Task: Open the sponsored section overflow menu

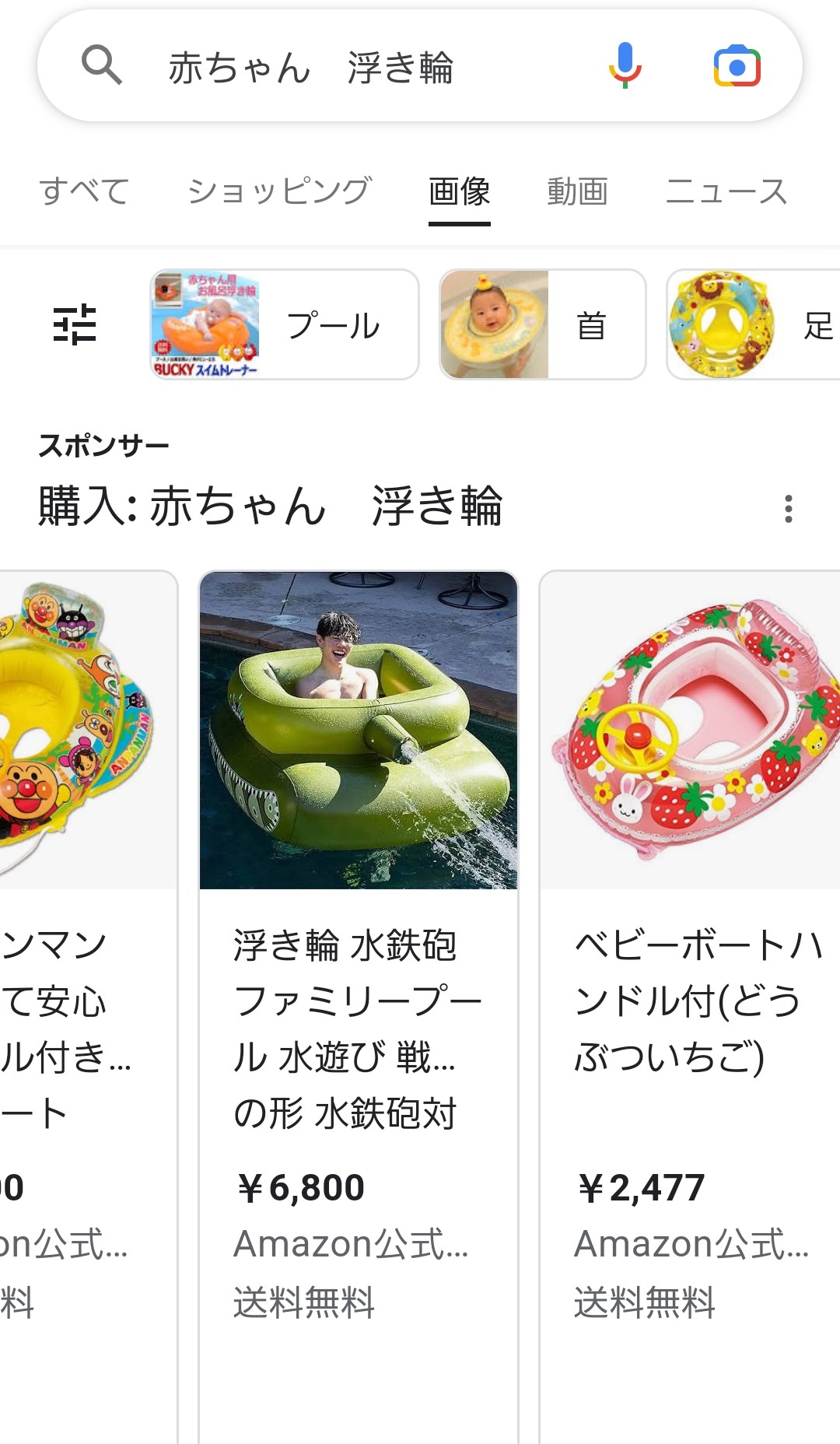Action: pos(789,509)
